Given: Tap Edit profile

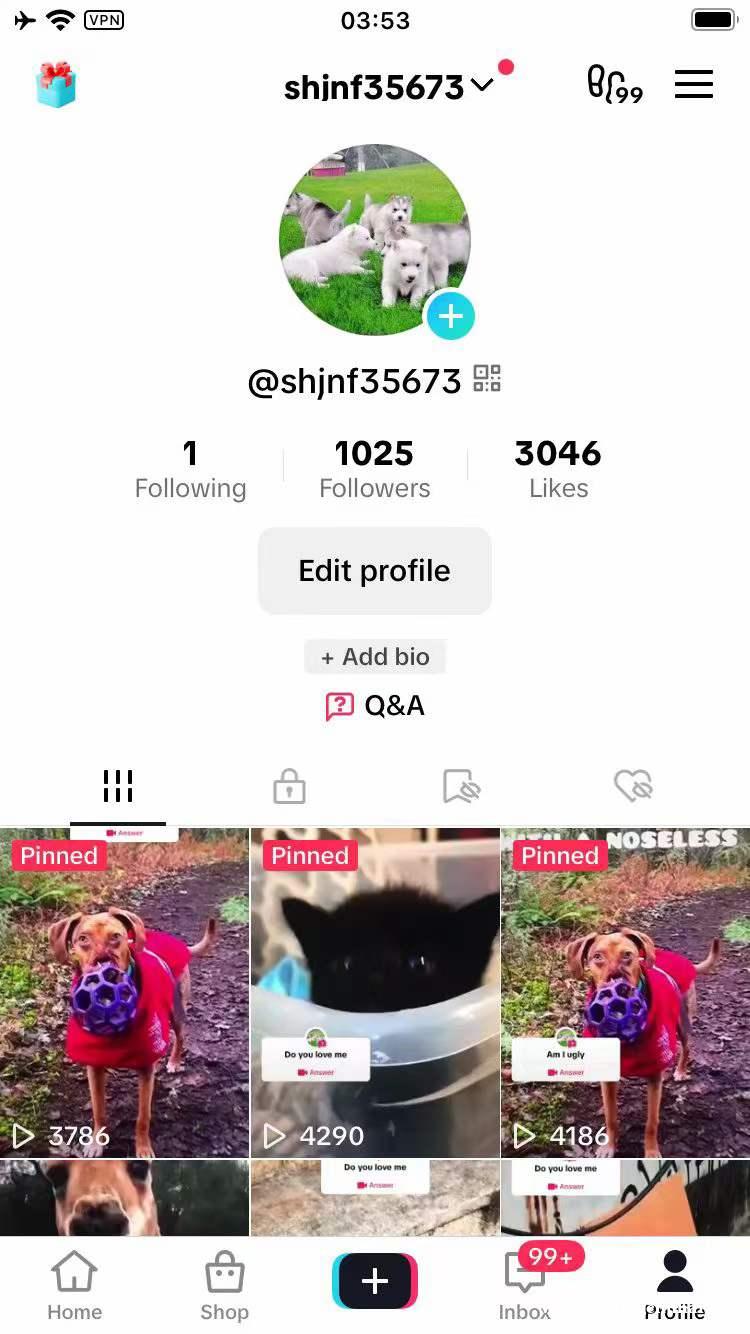Looking at the screenshot, I should pos(374,571).
